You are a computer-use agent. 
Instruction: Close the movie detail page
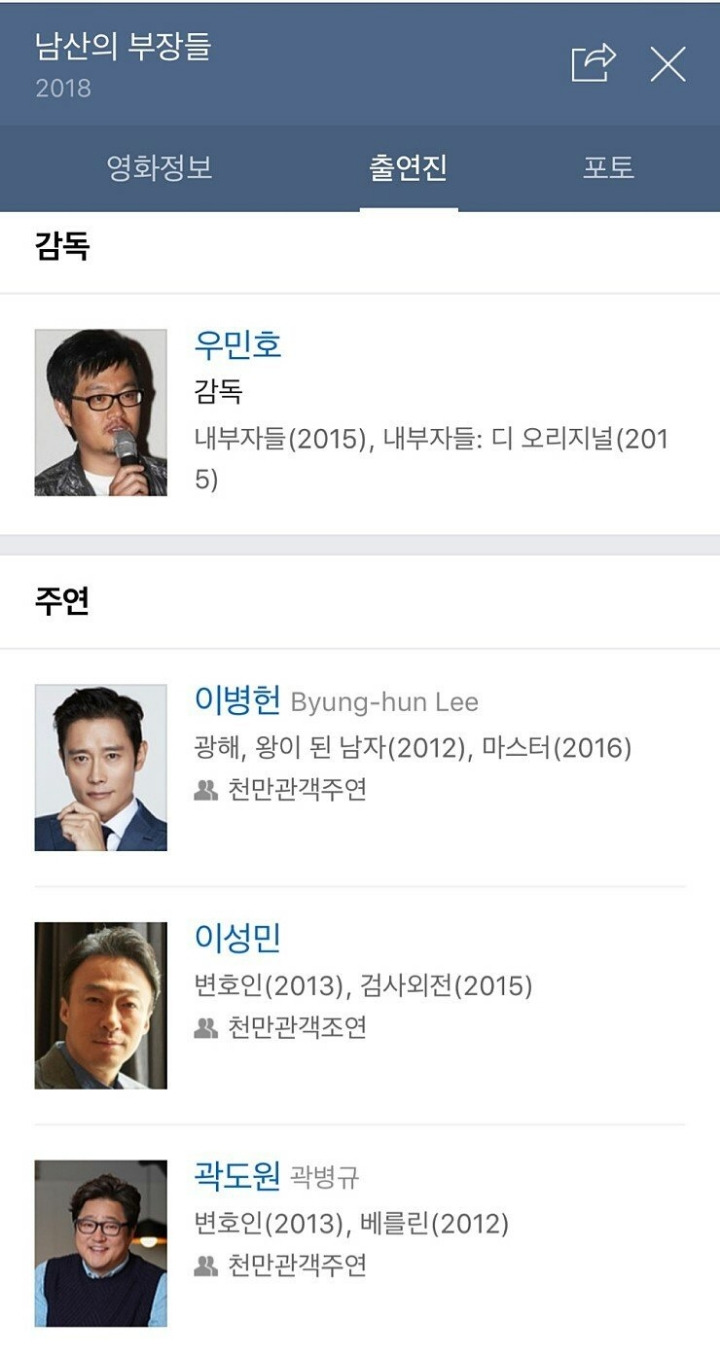pos(667,65)
